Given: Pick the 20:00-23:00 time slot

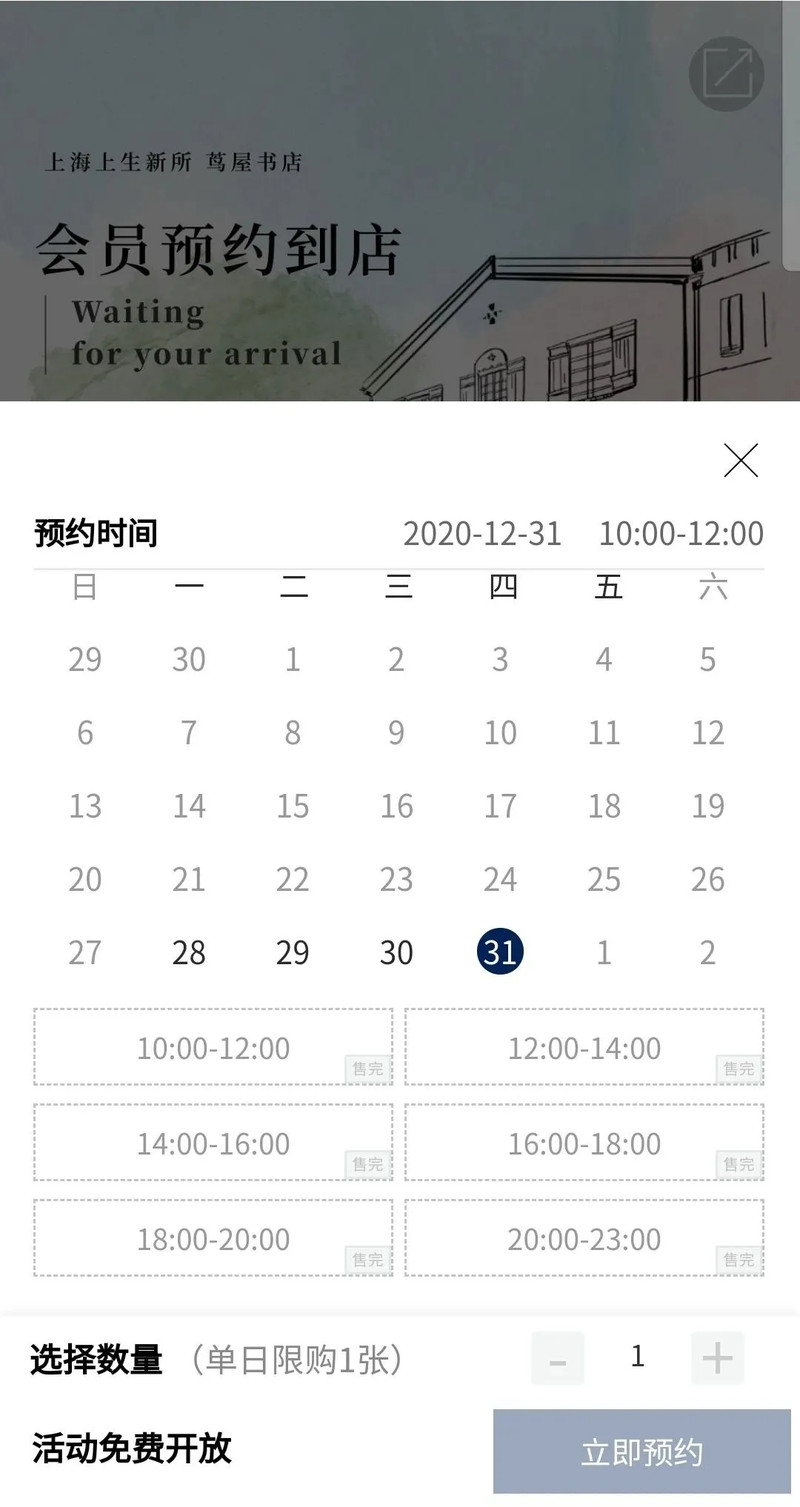Looking at the screenshot, I should point(584,1239).
